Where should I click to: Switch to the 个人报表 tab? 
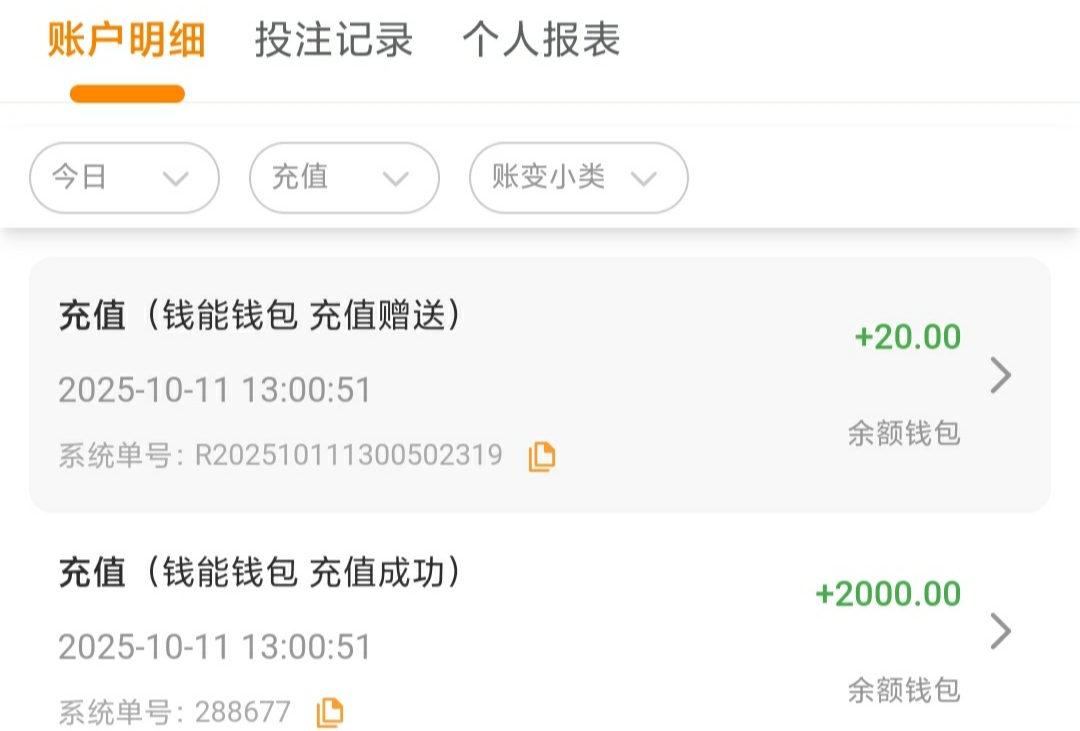click(x=541, y=40)
